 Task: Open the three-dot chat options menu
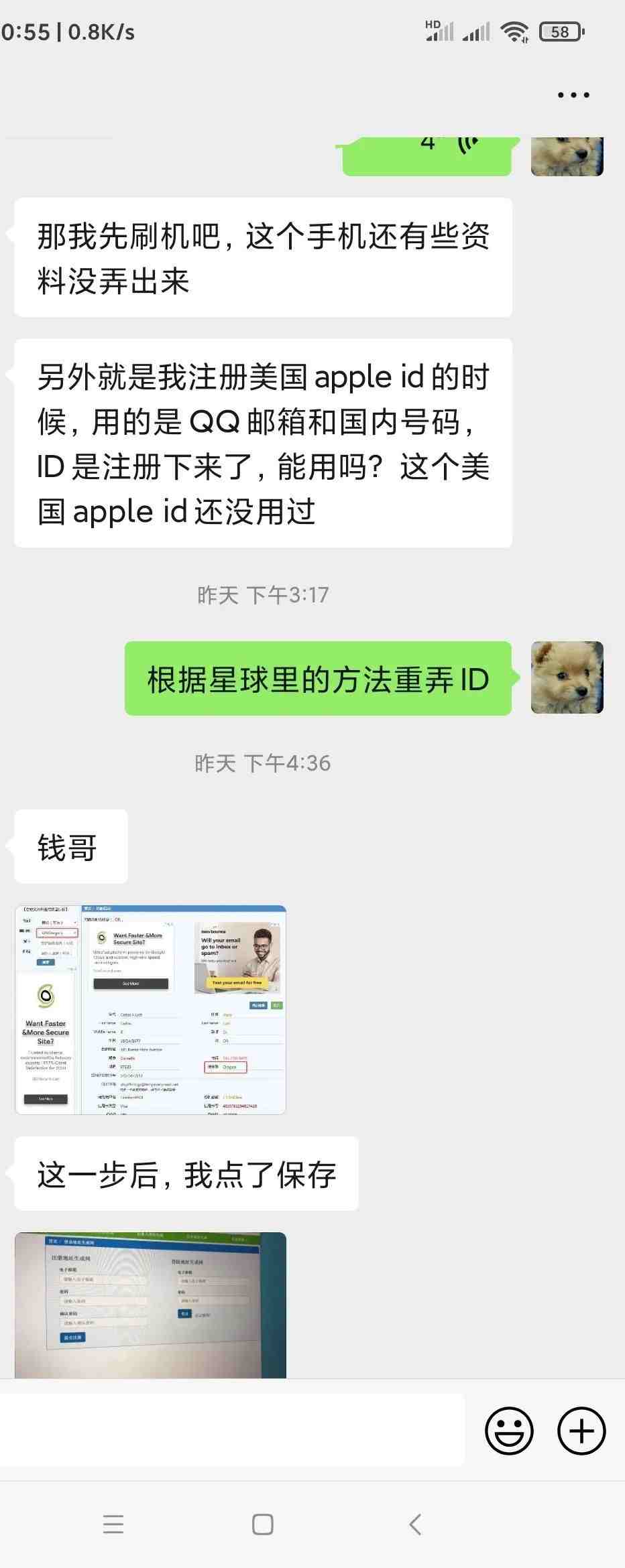click(573, 95)
